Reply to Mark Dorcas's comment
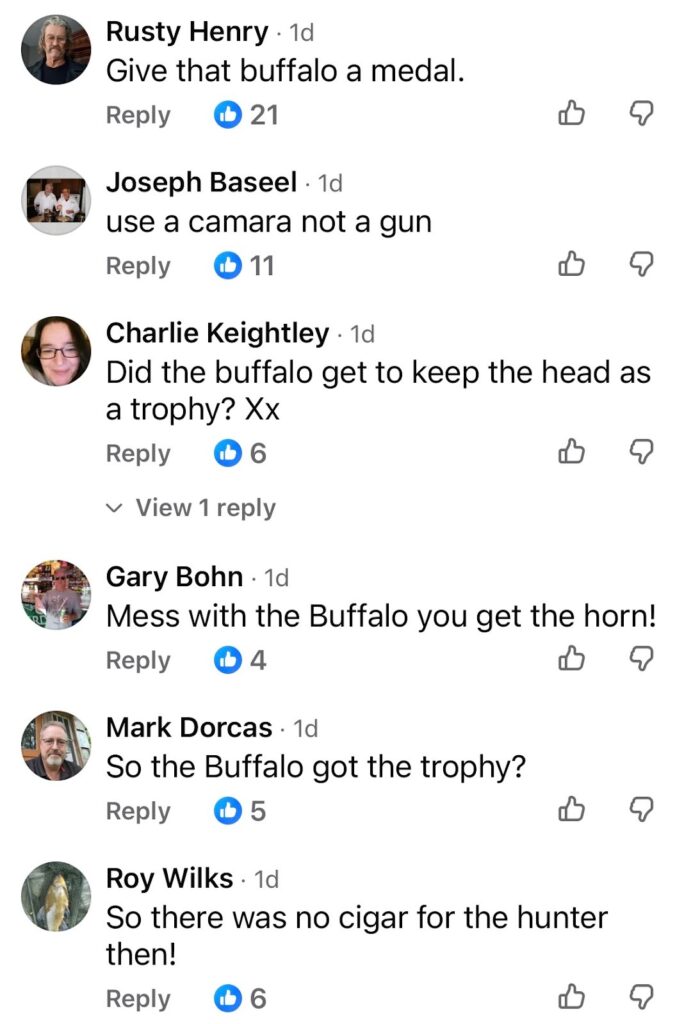Screen dimensions: 684x1024 pos(138,810)
